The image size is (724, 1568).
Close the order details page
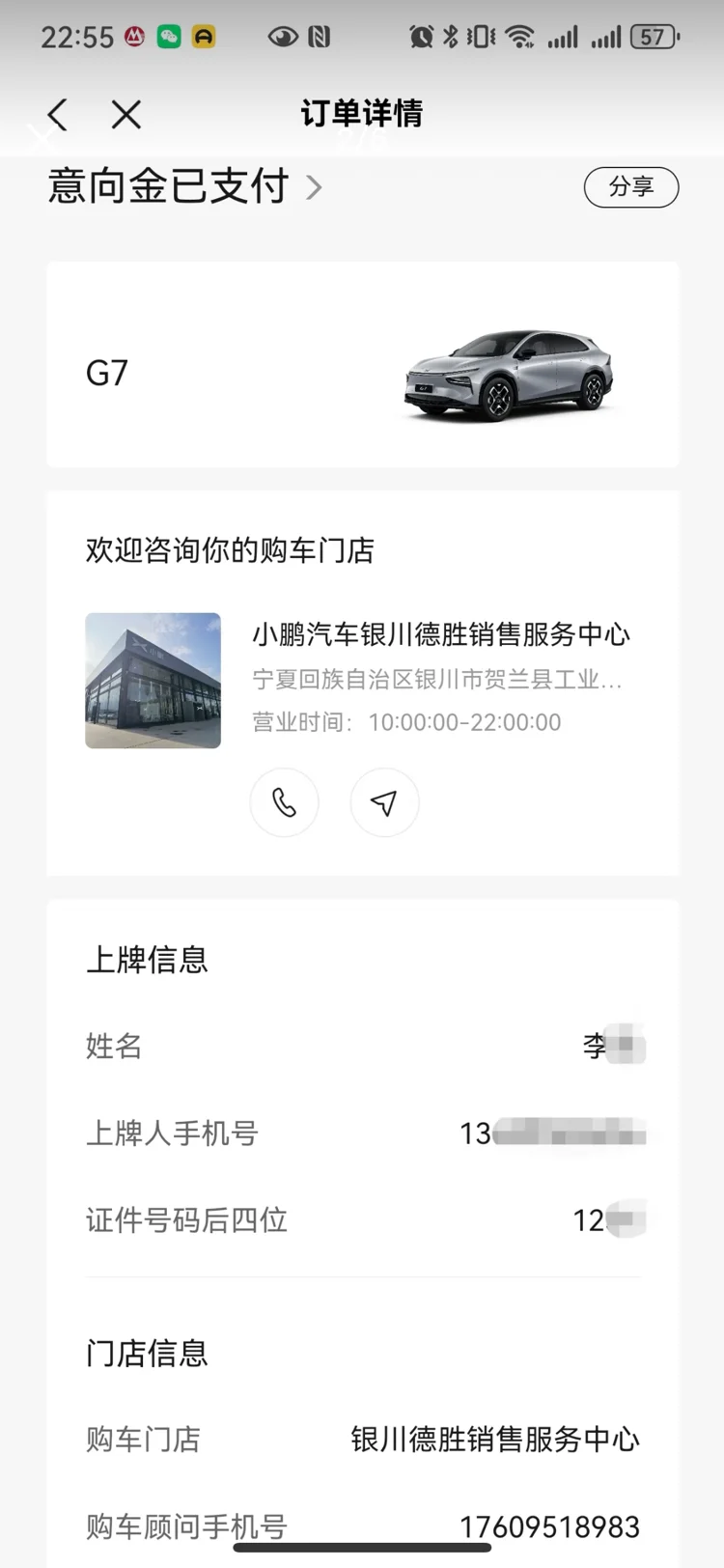(x=126, y=115)
